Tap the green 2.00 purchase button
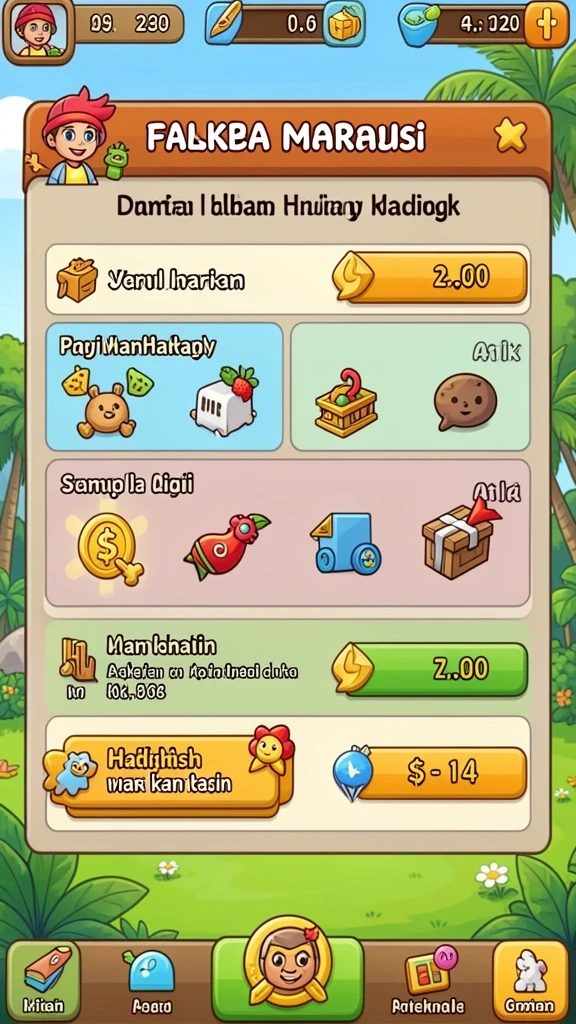 tap(430, 669)
